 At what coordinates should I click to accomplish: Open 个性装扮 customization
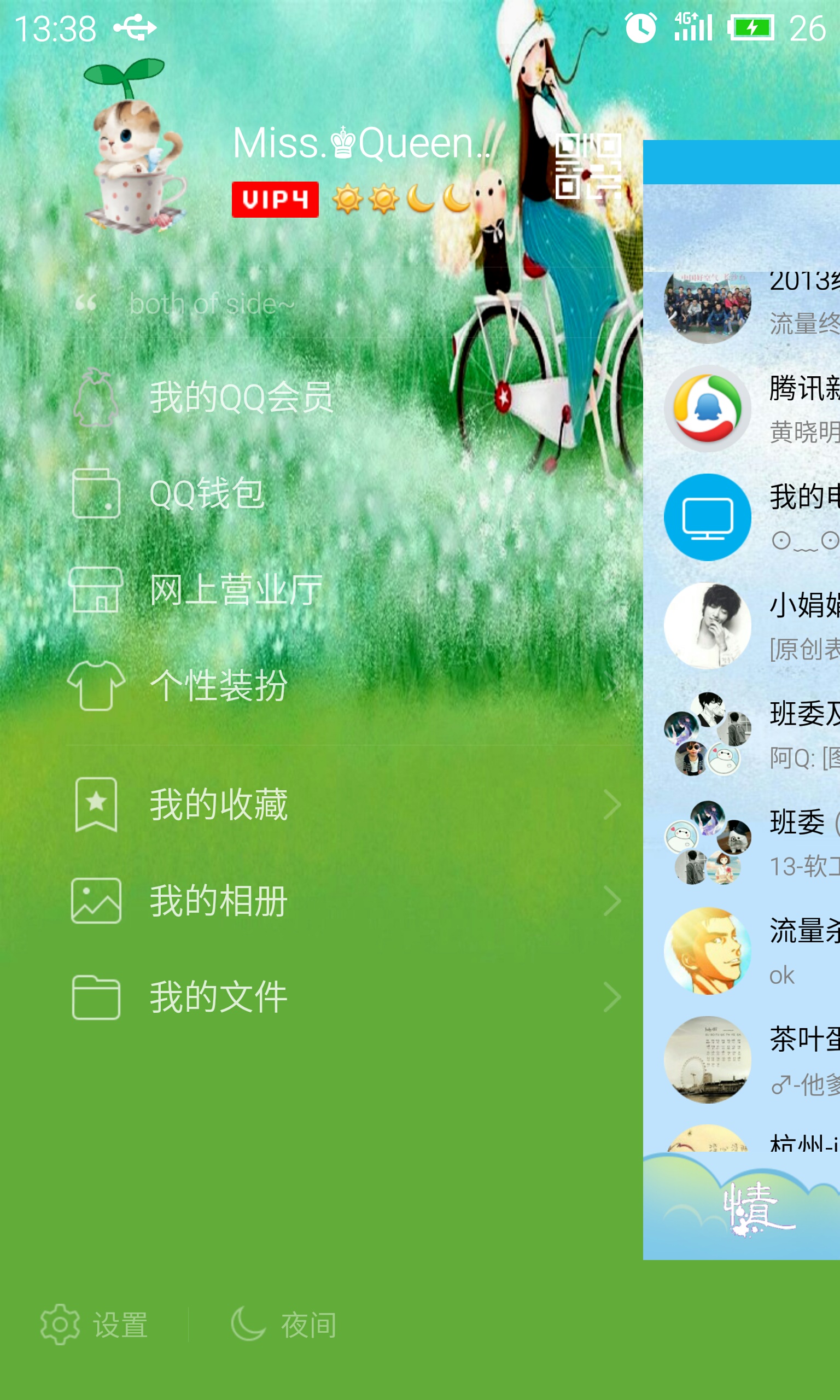tap(218, 686)
